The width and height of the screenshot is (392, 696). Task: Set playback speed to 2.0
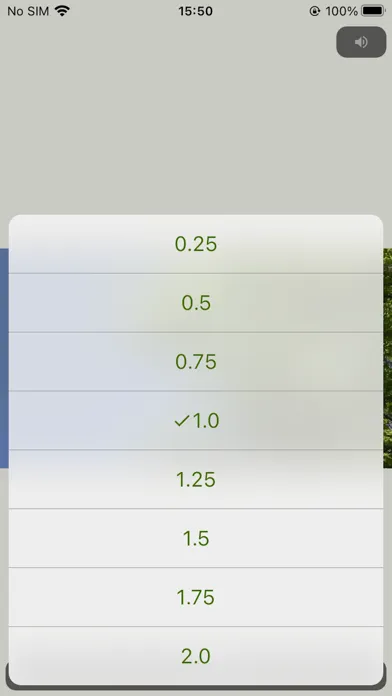tap(196, 656)
